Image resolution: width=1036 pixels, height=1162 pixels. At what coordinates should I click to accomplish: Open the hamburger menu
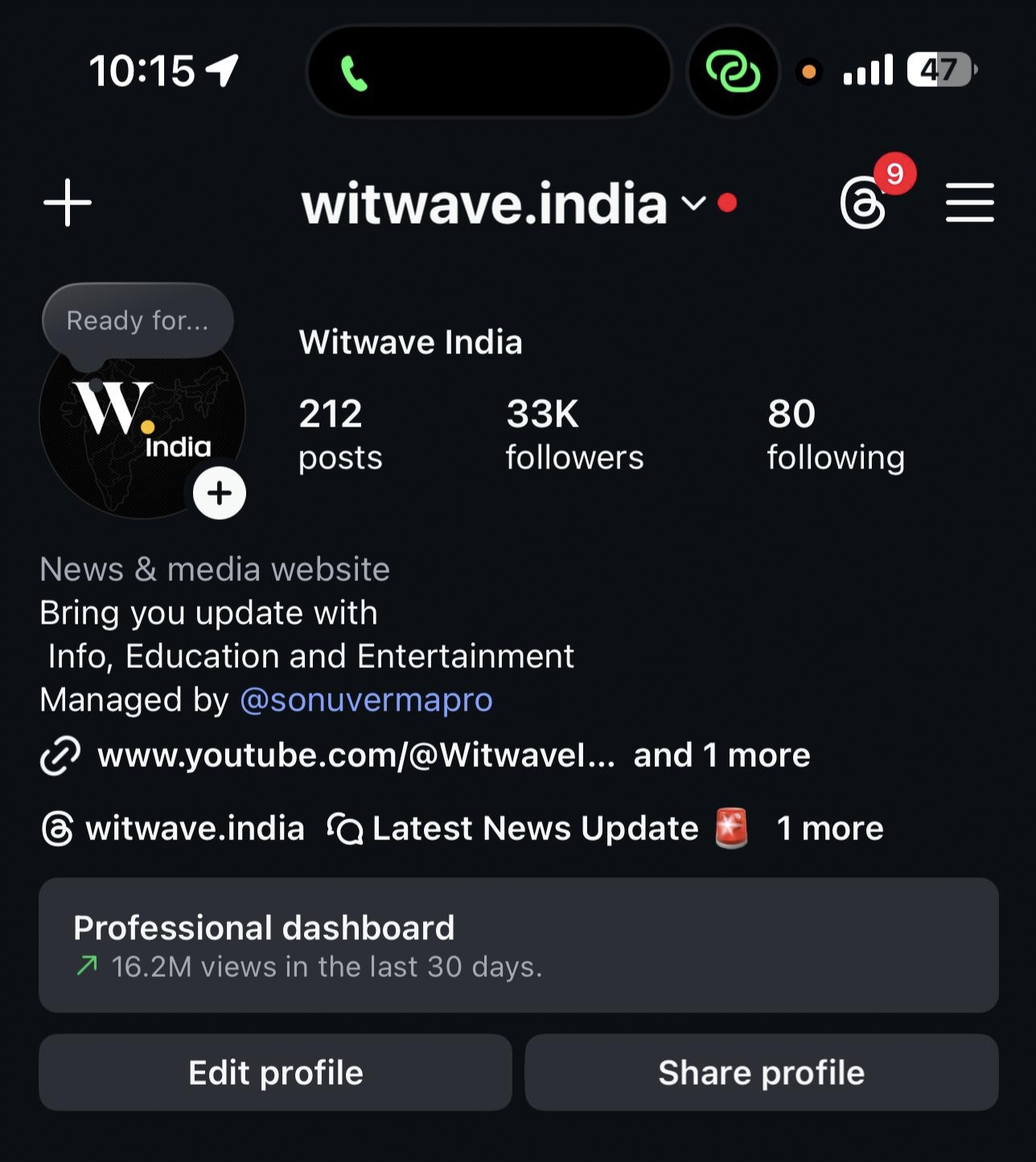coord(969,202)
